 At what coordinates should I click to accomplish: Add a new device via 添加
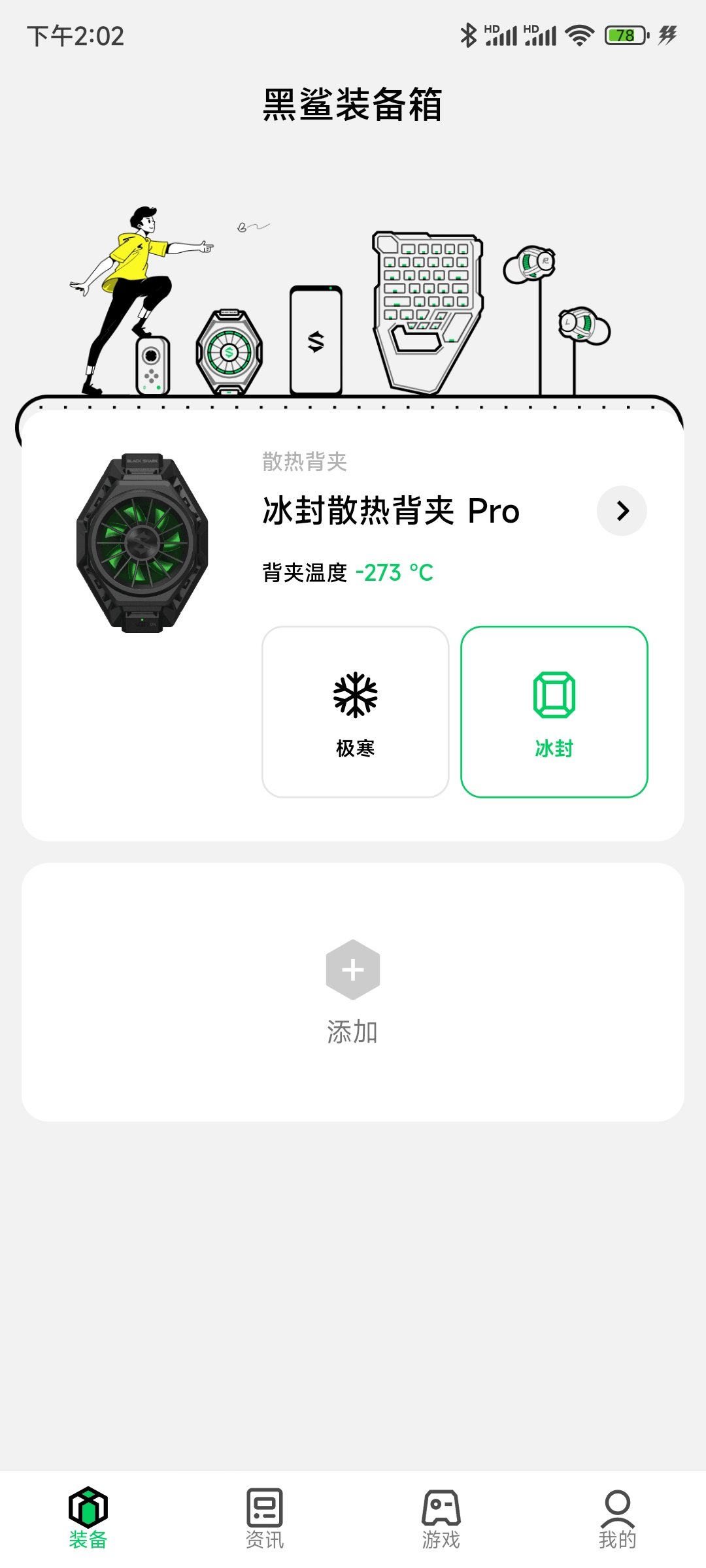[x=353, y=992]
